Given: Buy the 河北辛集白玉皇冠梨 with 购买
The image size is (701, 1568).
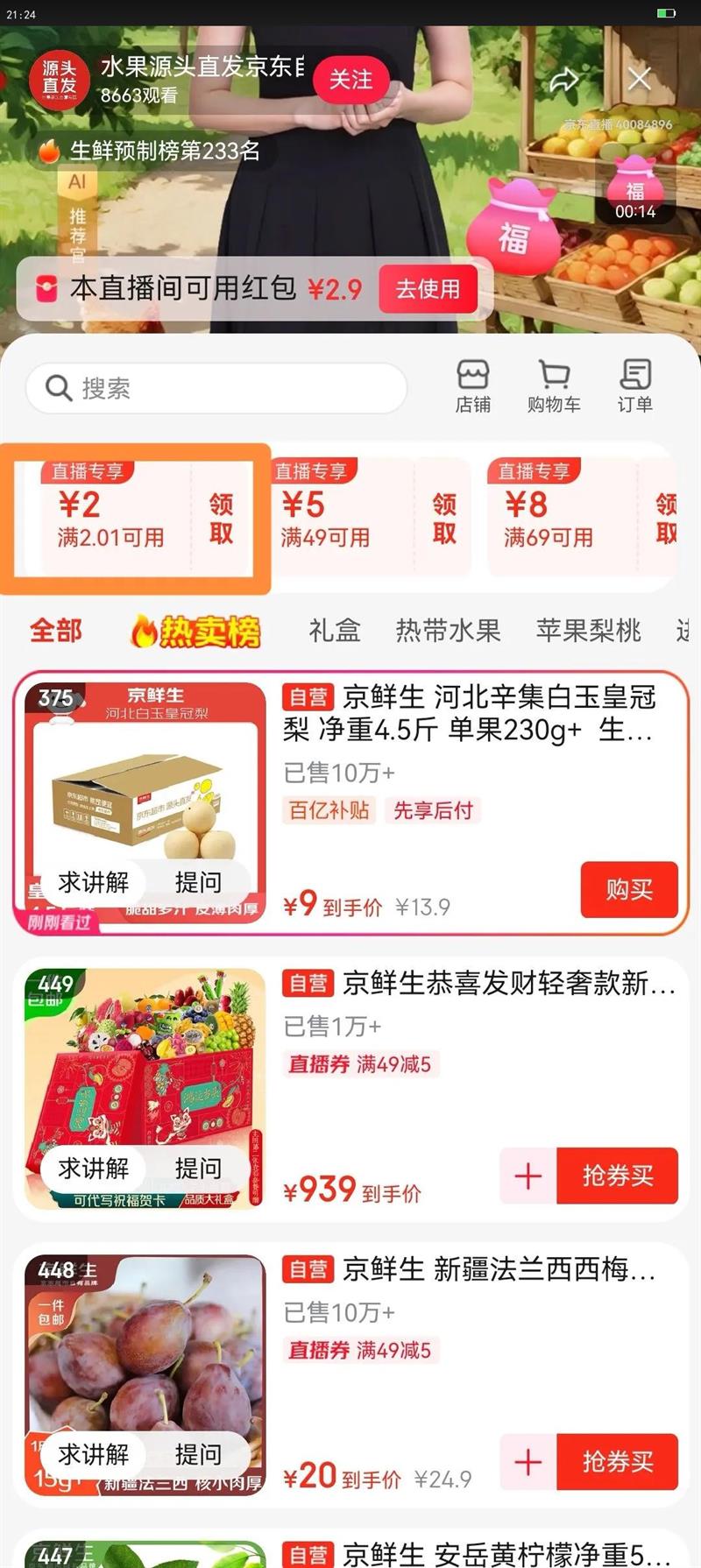Looking at the screenshot, I should [x=629, y=890].
